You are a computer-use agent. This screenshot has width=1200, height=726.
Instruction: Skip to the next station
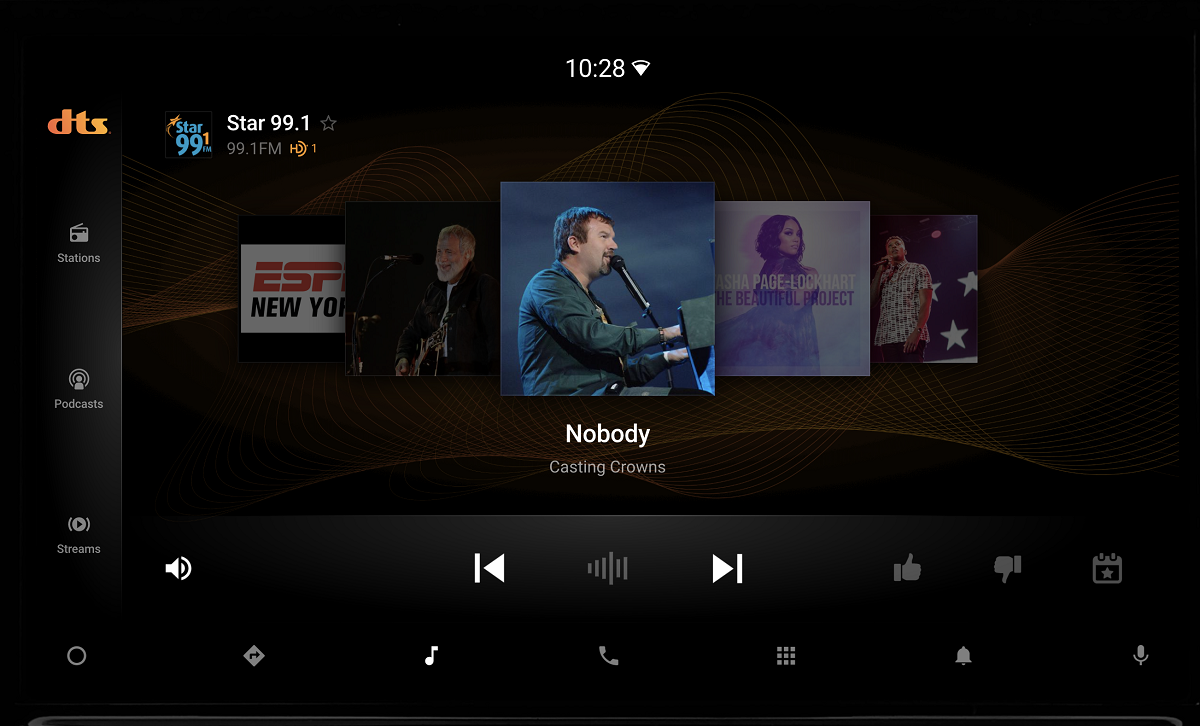pyautogui.click(x=727, y=569)
